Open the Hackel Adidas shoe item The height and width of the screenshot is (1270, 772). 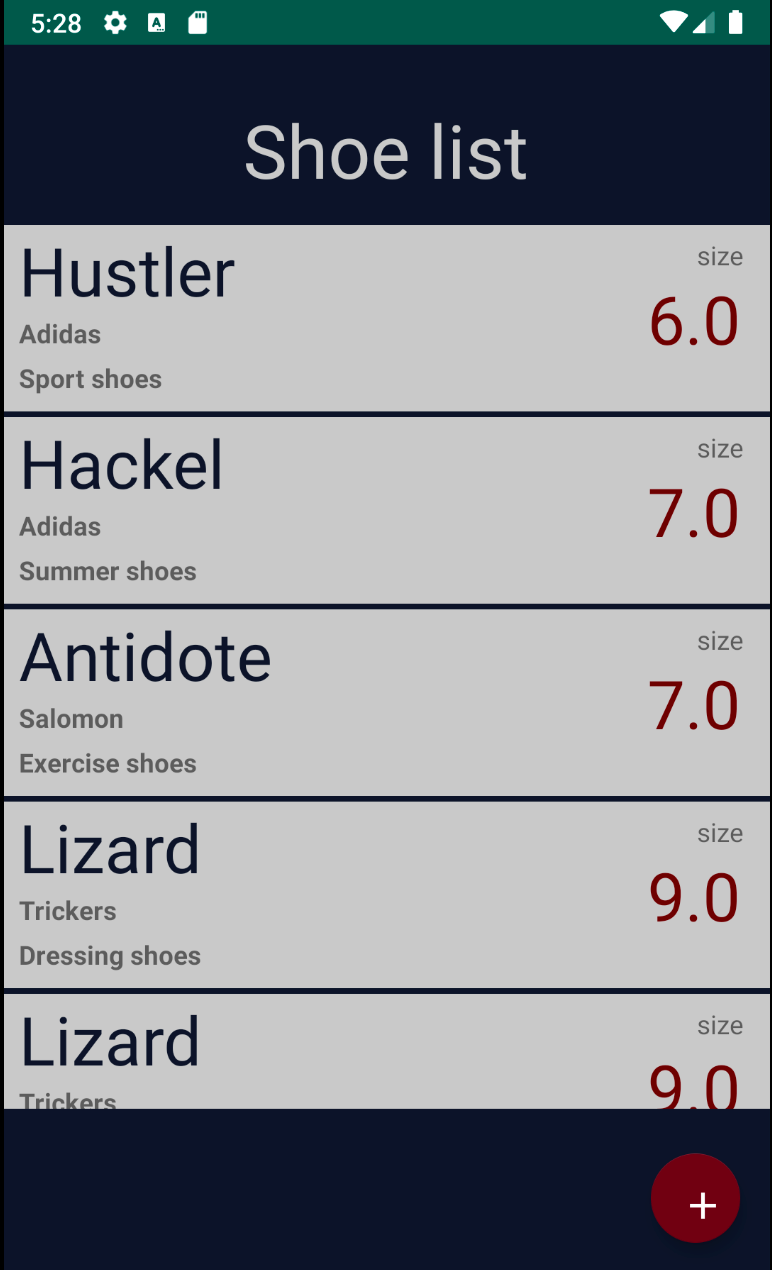(386, 508)
